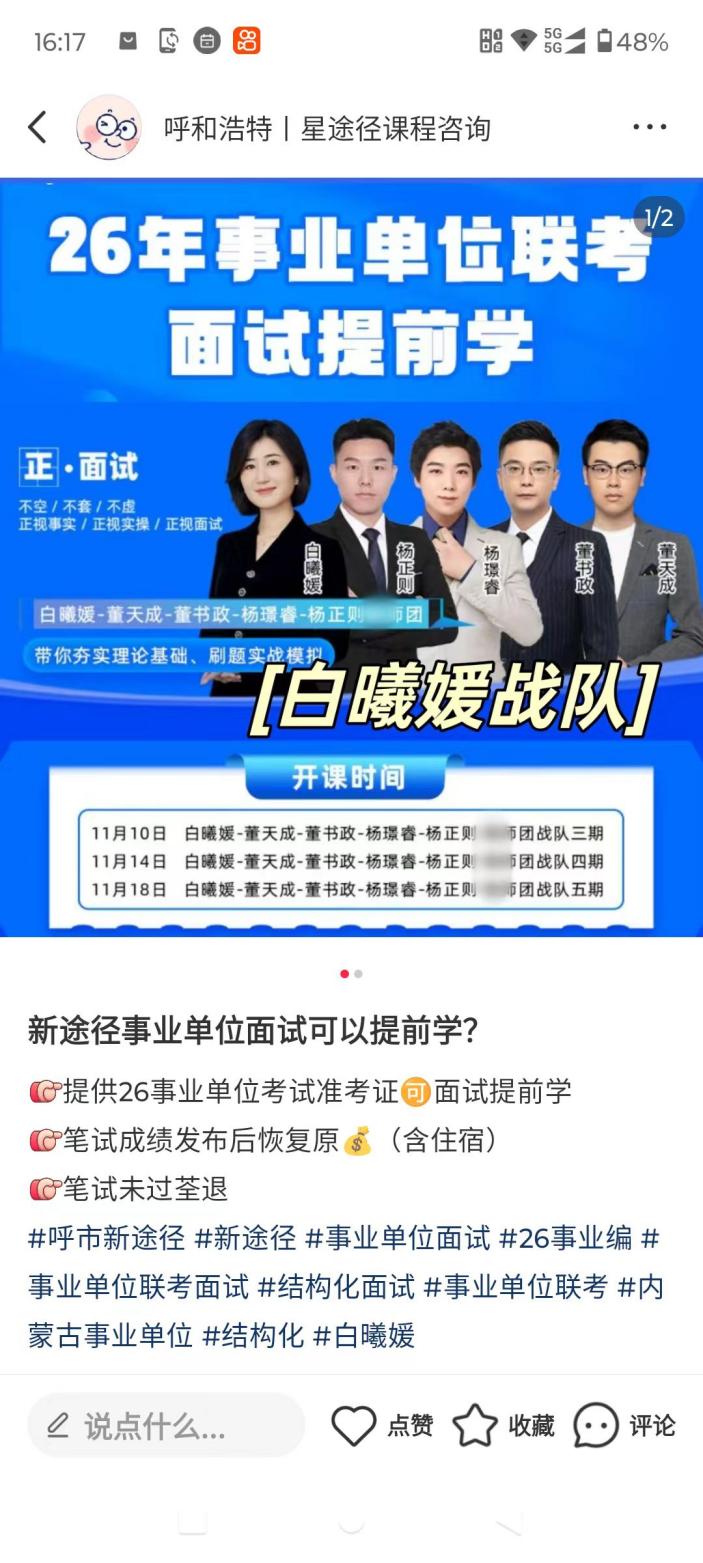Open the three-dot overflow menu
Image resolution: width=703 pixels, height=1563 pixels.
tap(649, 127)
